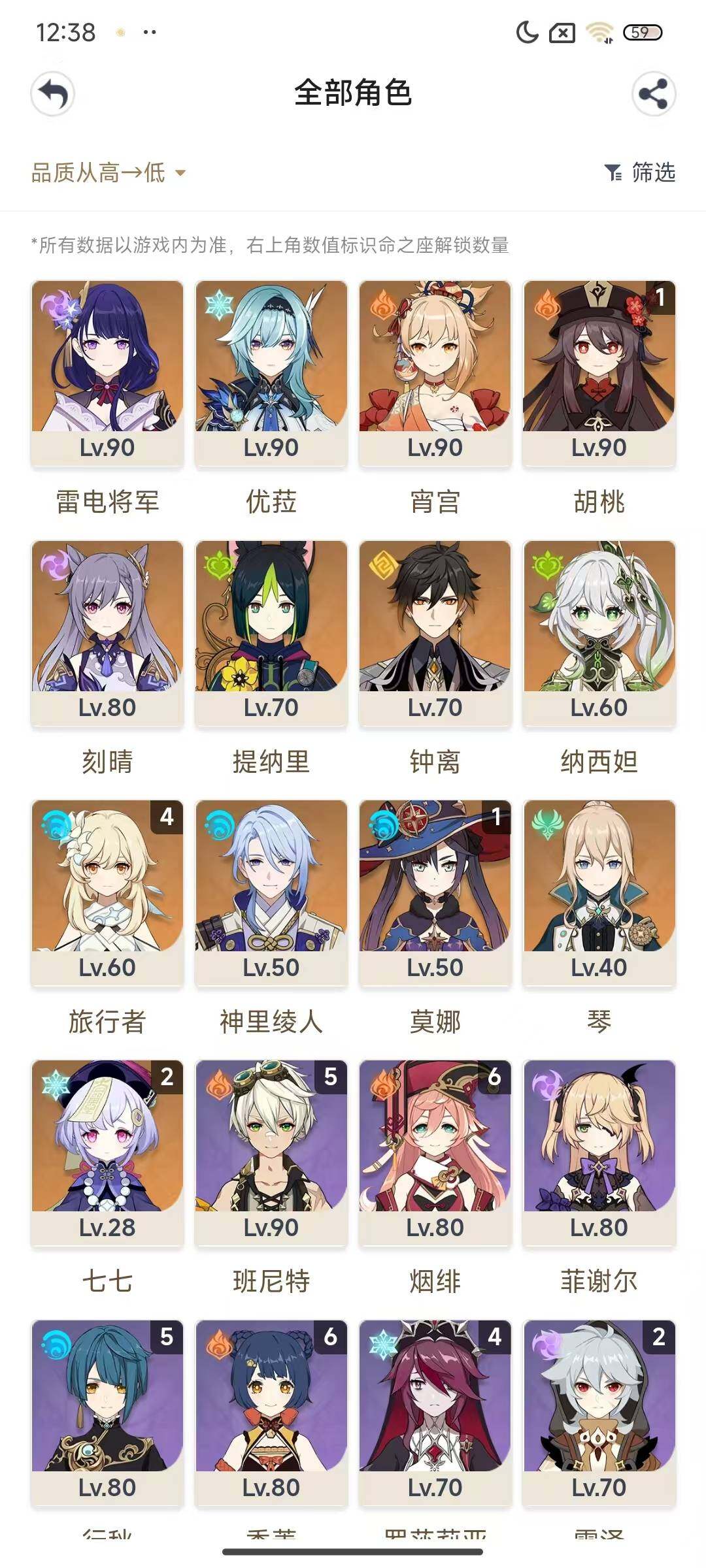Open 班尼特 character details
The width and height of the screenshot is (706, 1568).
(271, 1152)
